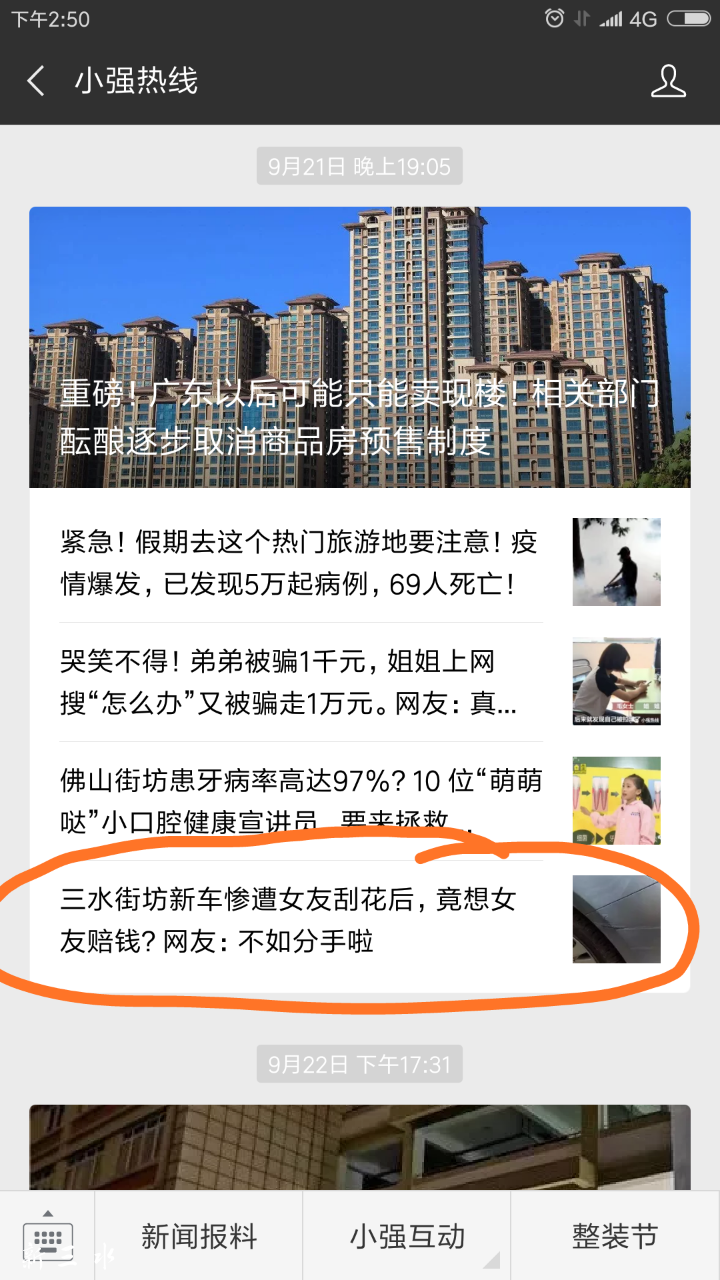This screenshot has height=1280, width=720.
Task: Open the article about 疫情爆发5万起病例
Action: (x=300, y=562)
